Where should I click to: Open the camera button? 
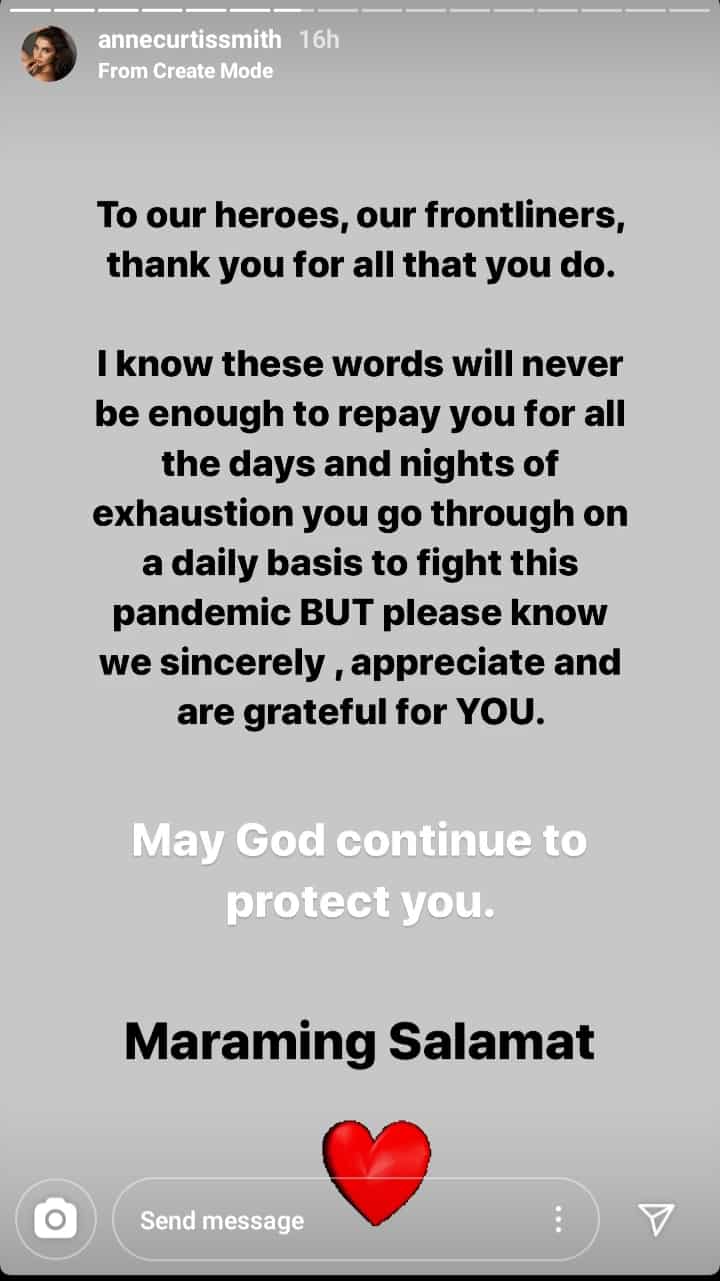(55, 1219)
